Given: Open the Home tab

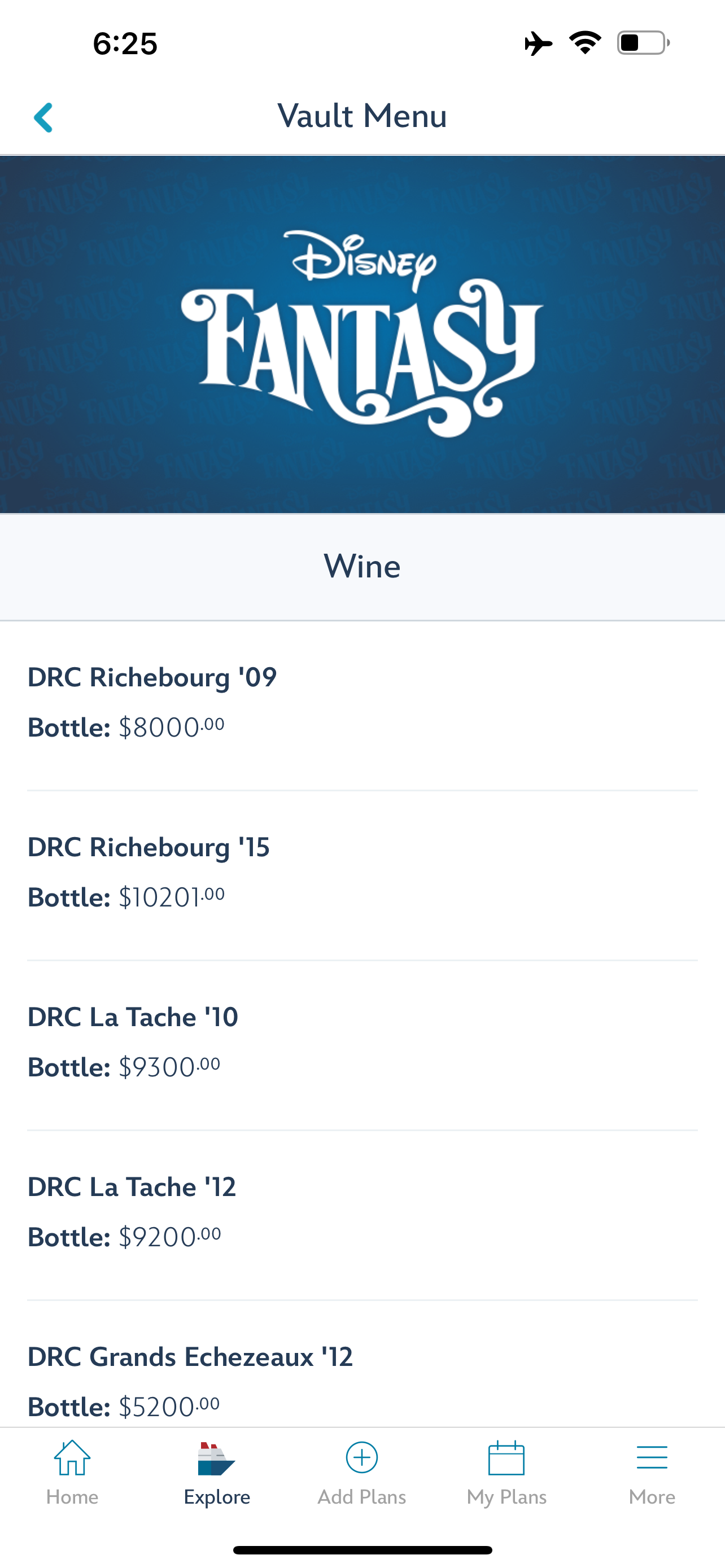Looking at the screenshot, I should (72, 1472).
